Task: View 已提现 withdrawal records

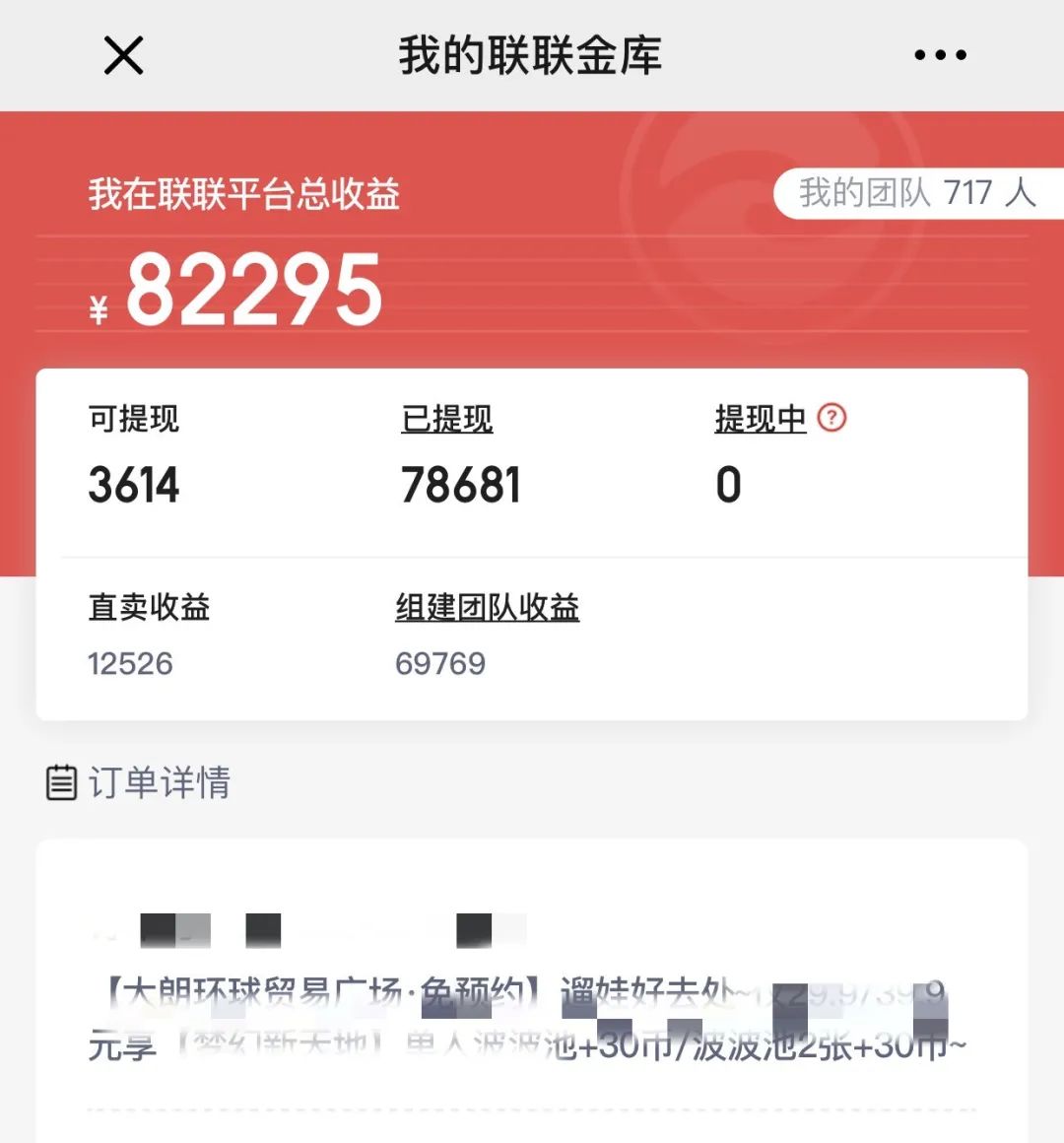Action: click(x=446, y=419)
